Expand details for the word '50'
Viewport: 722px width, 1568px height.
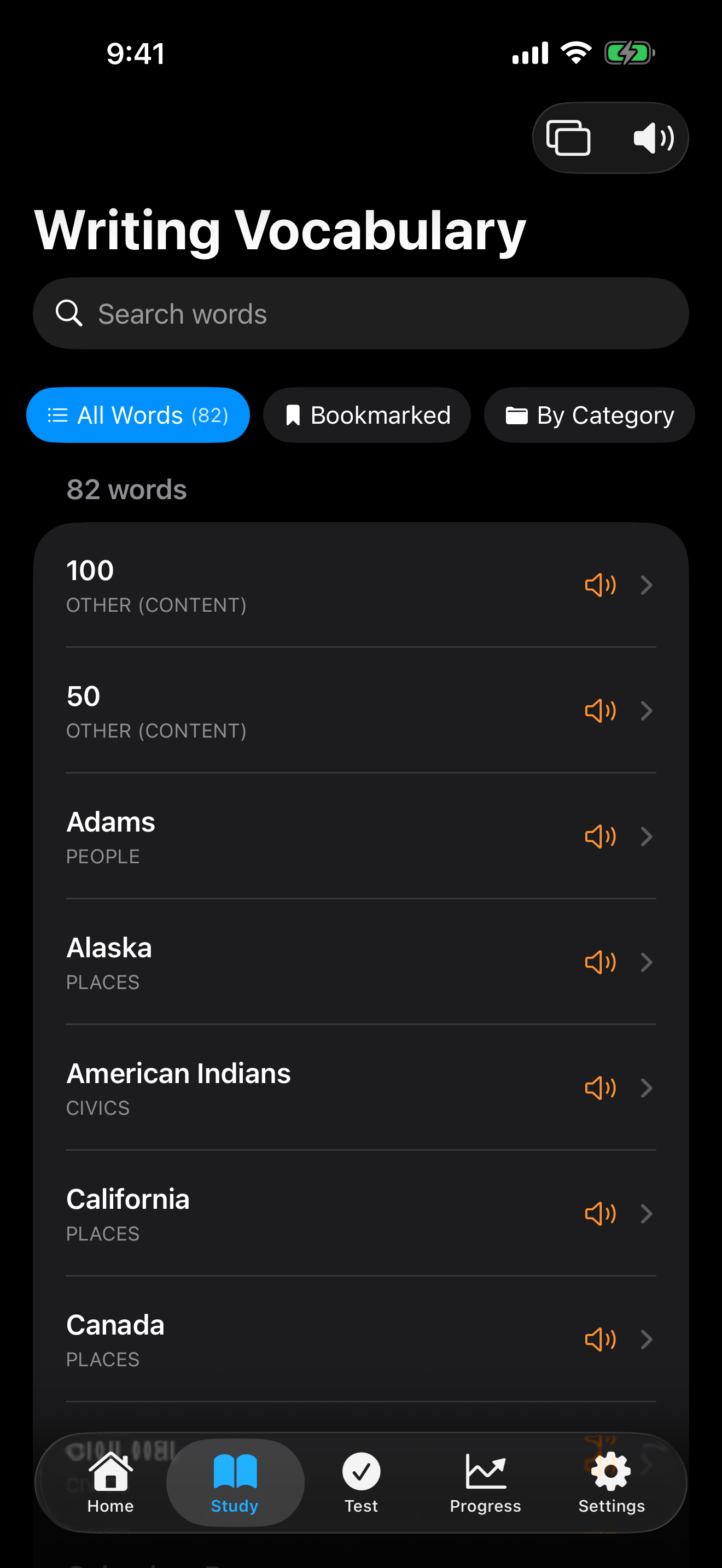pyautogui.click(x=647, y=711)
